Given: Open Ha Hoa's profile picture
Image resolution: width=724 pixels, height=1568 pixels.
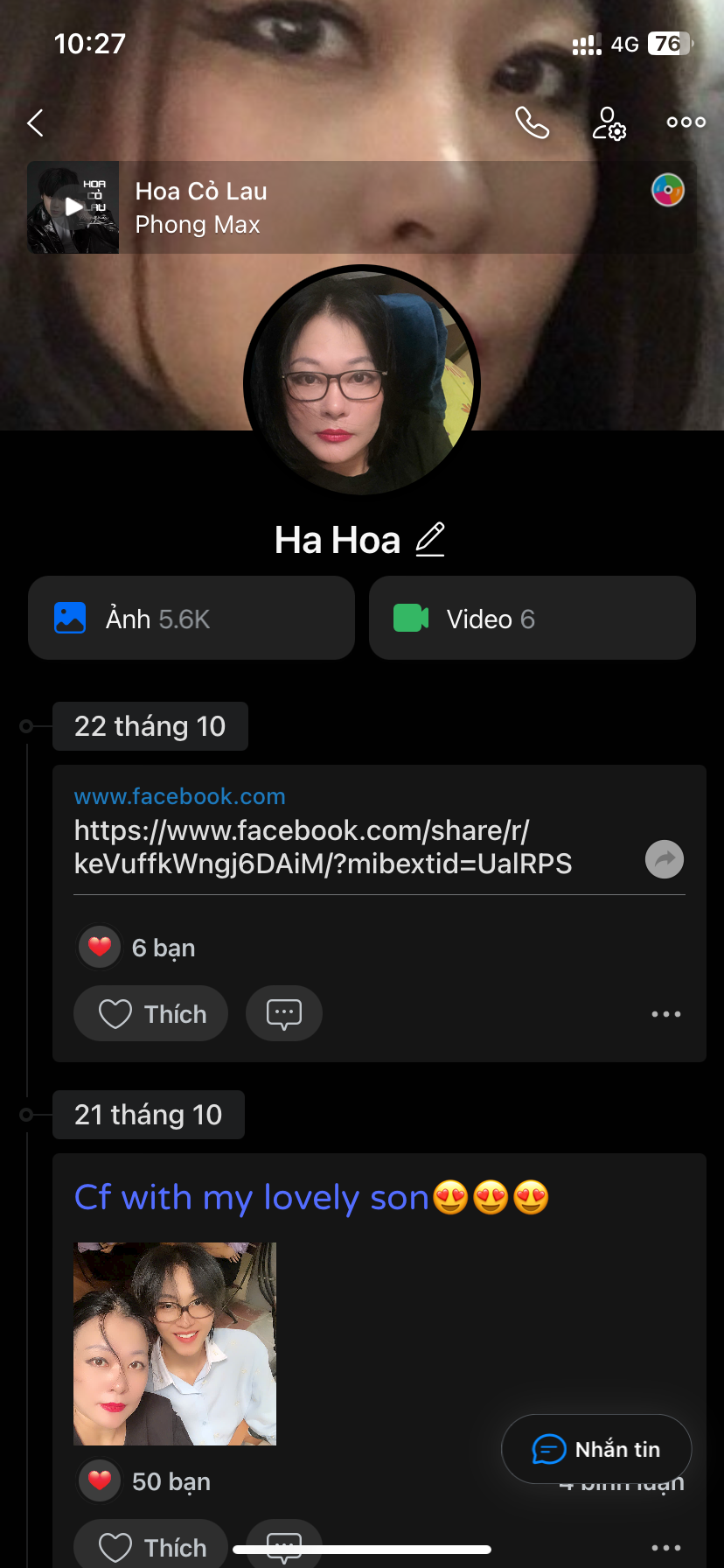Looking at the screenshot, I should 362,382.
